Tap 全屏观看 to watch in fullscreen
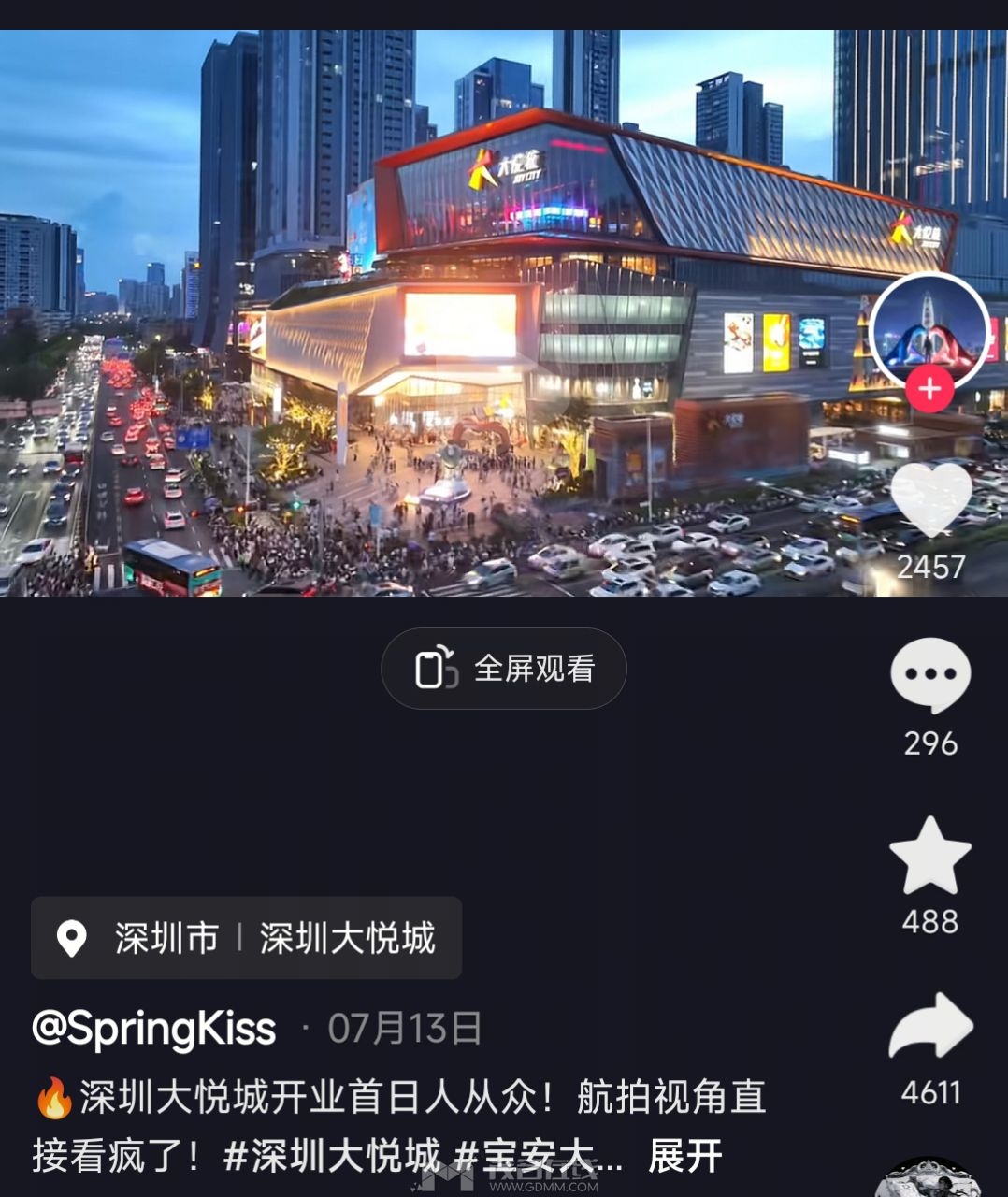The width and height of the screenshot is (1008, 1197). pos(503,669)
